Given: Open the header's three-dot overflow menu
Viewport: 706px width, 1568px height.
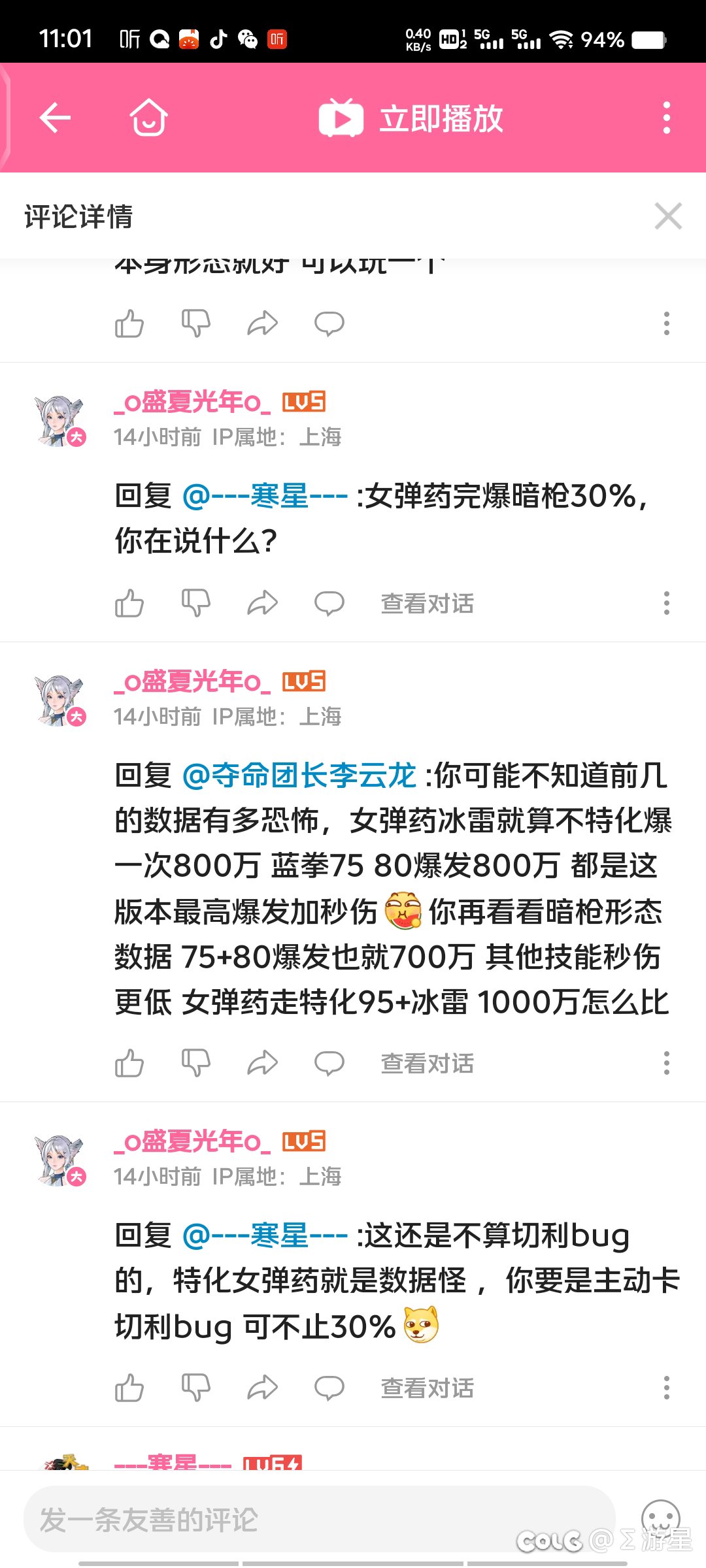Looking at the screenshot, I should (666, 118).
